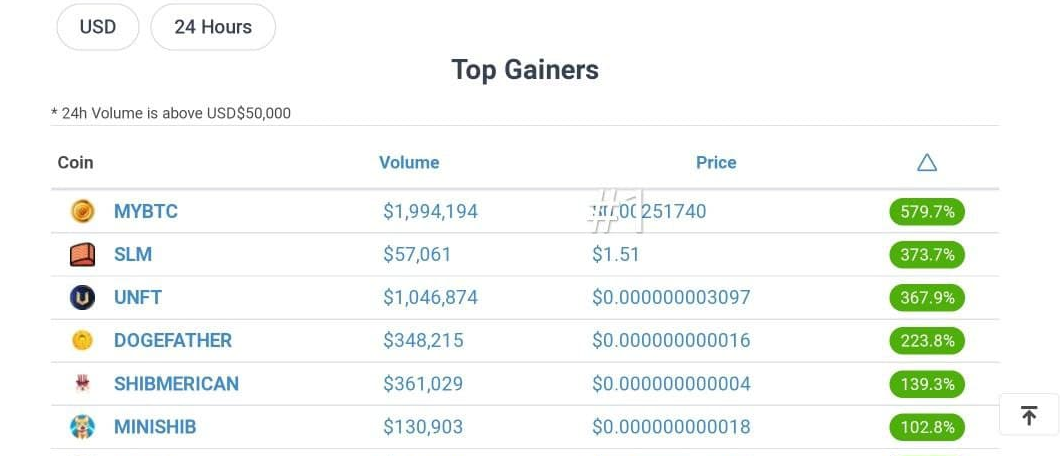Change the 24 Hours time range
The image size is (1060, 456).
tap(213, 27)
